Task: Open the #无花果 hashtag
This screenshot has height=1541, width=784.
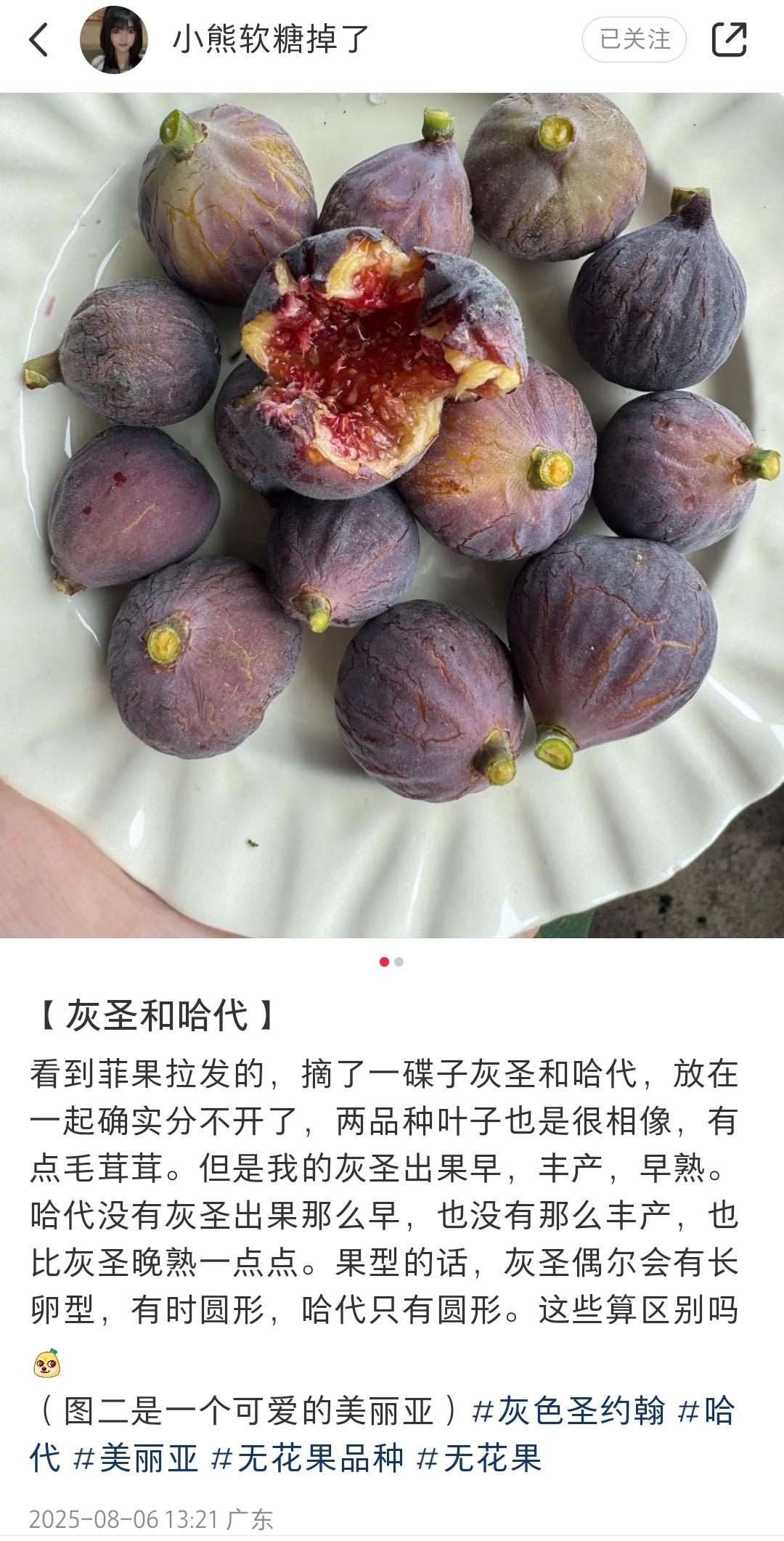Action: [x=481, y=1458]
